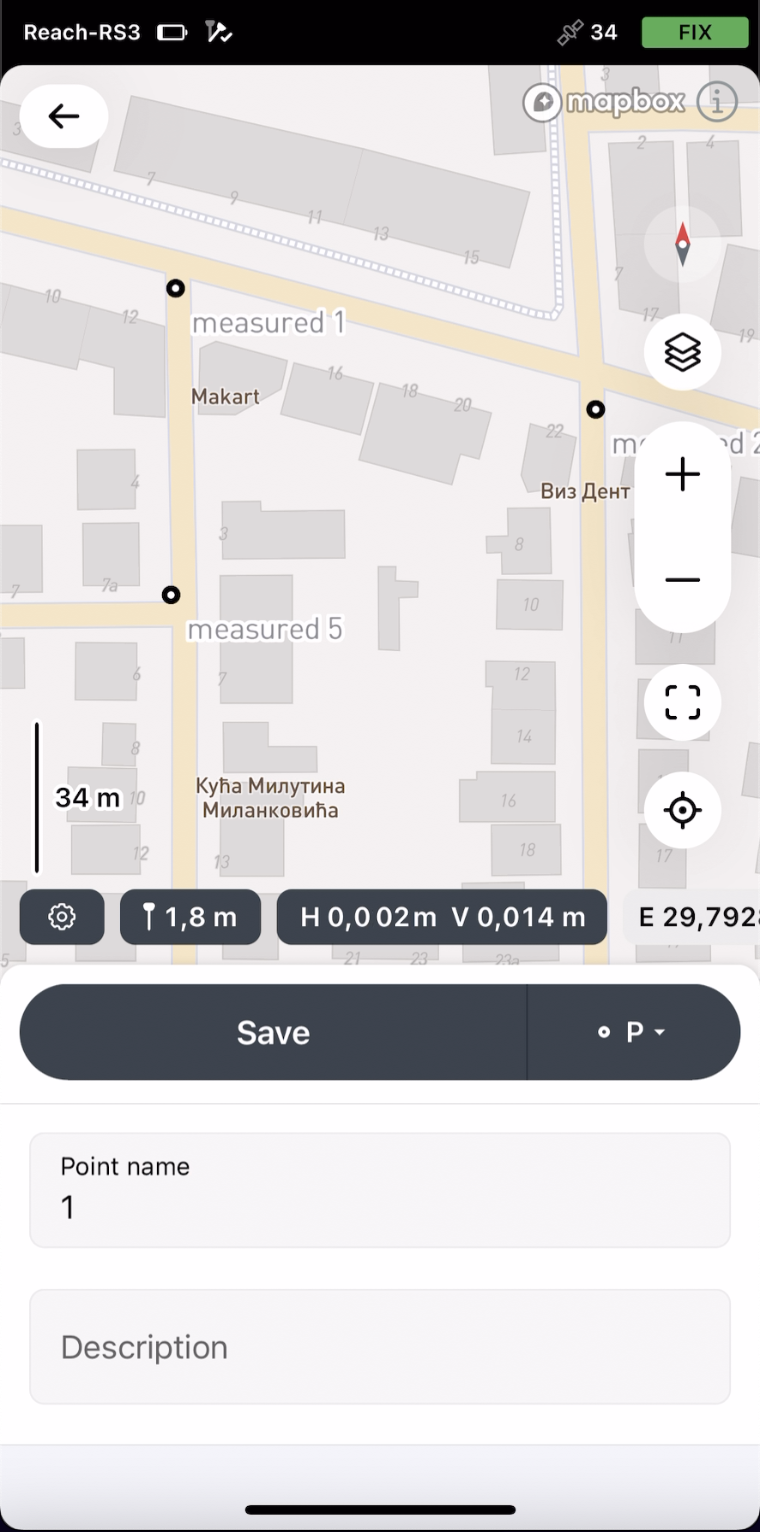The image size is (760, 1532).
Task: Save the measured point
Action: point(273,1032)
